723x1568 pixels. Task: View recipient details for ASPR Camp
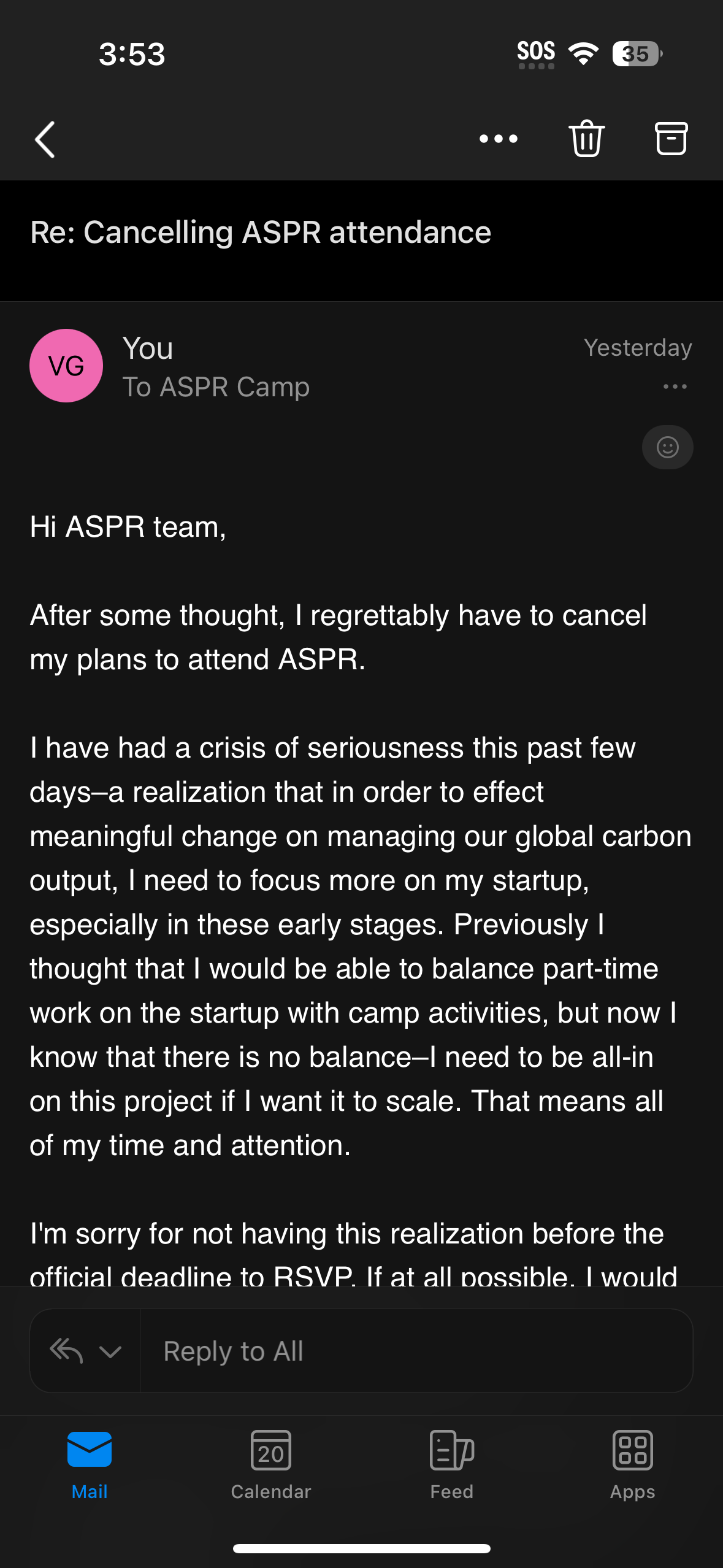tap(216, 387)
